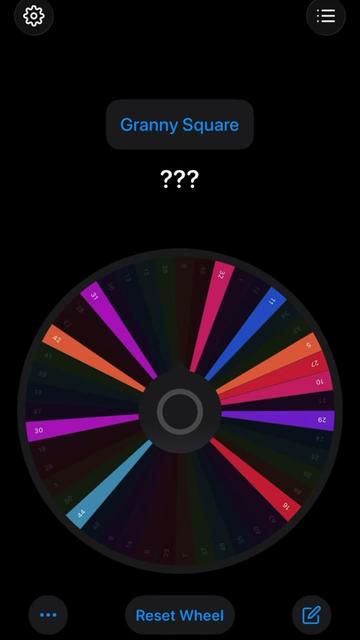
Task: Spin the wheel using center hub
Action: [x=180, y=412]
